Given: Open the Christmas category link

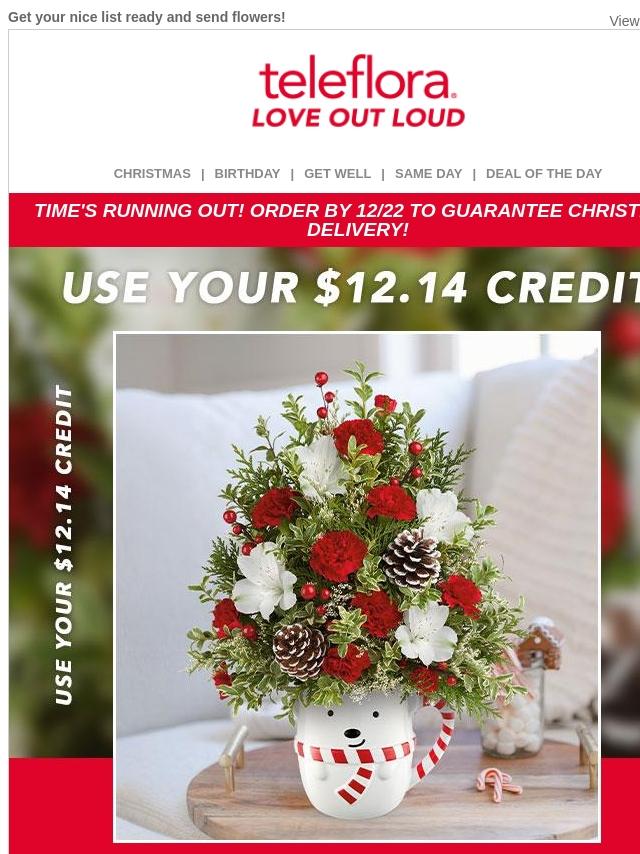Looking at the screenshot, I should (x=152, y=173).
